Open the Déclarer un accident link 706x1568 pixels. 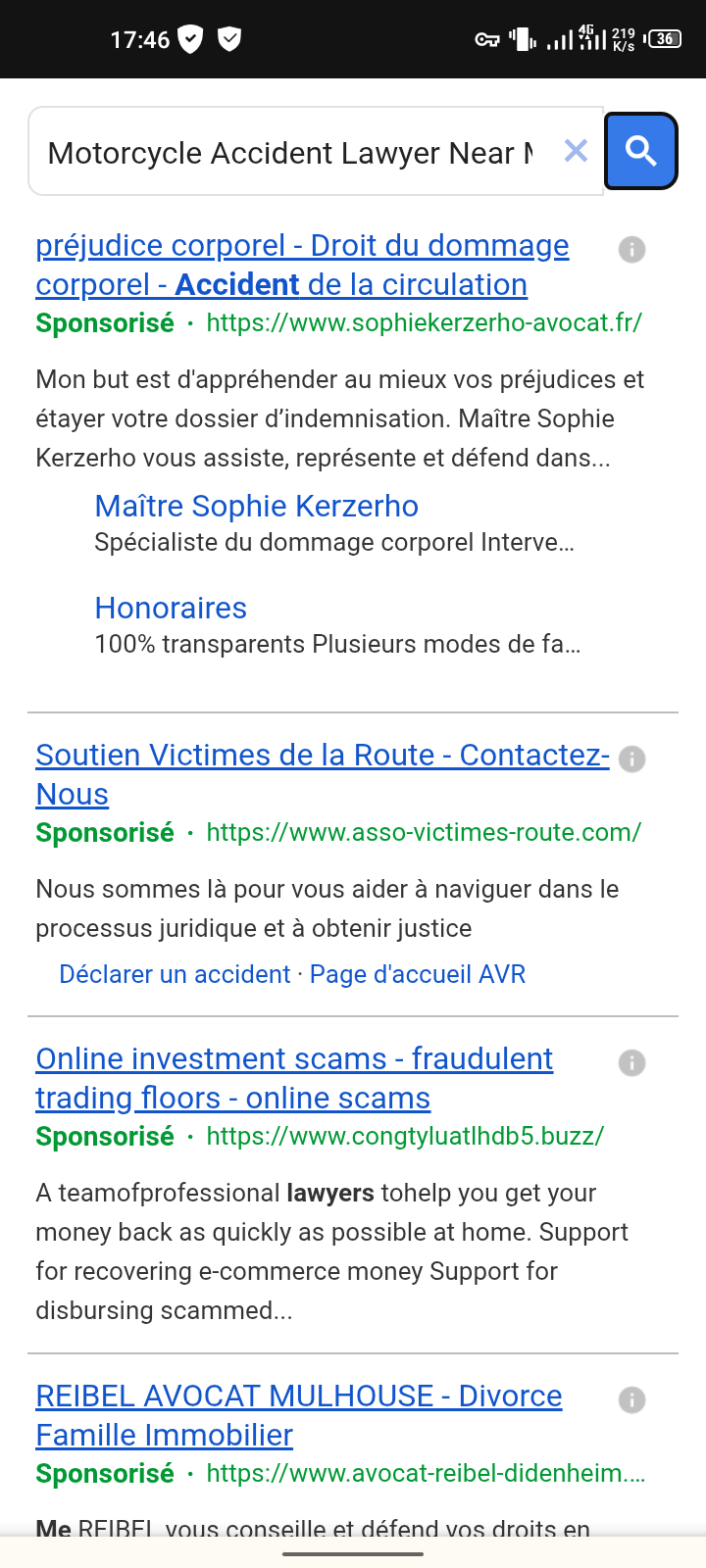[175, 974]
